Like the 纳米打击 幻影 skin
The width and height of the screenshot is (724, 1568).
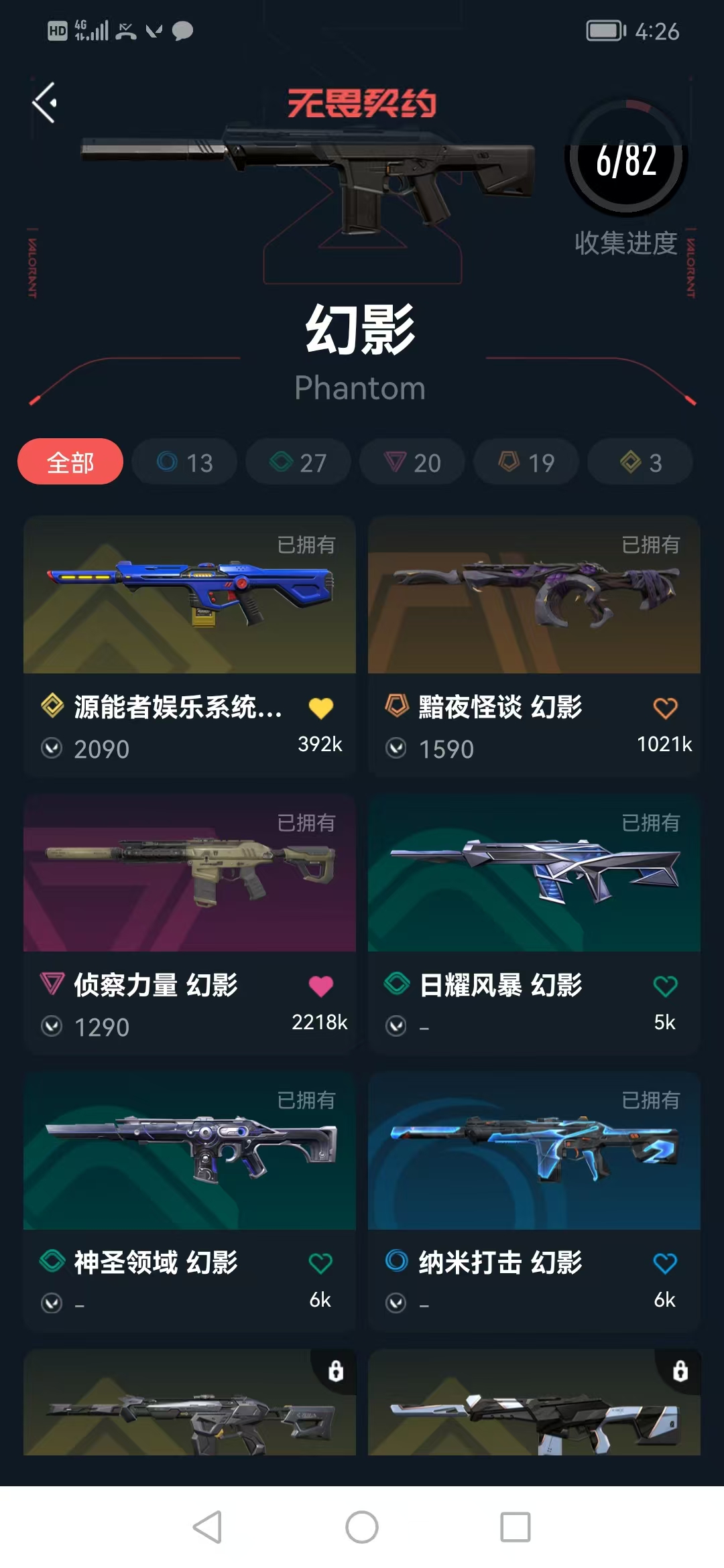click(x=665, y=1263)
